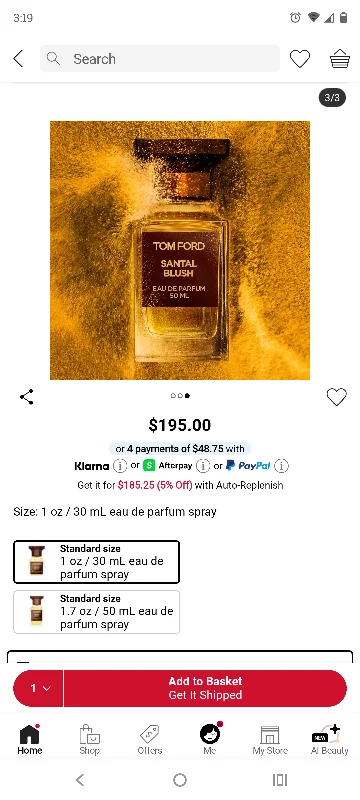Select 1.7 oz / 50 mL size option

(96, 612)
